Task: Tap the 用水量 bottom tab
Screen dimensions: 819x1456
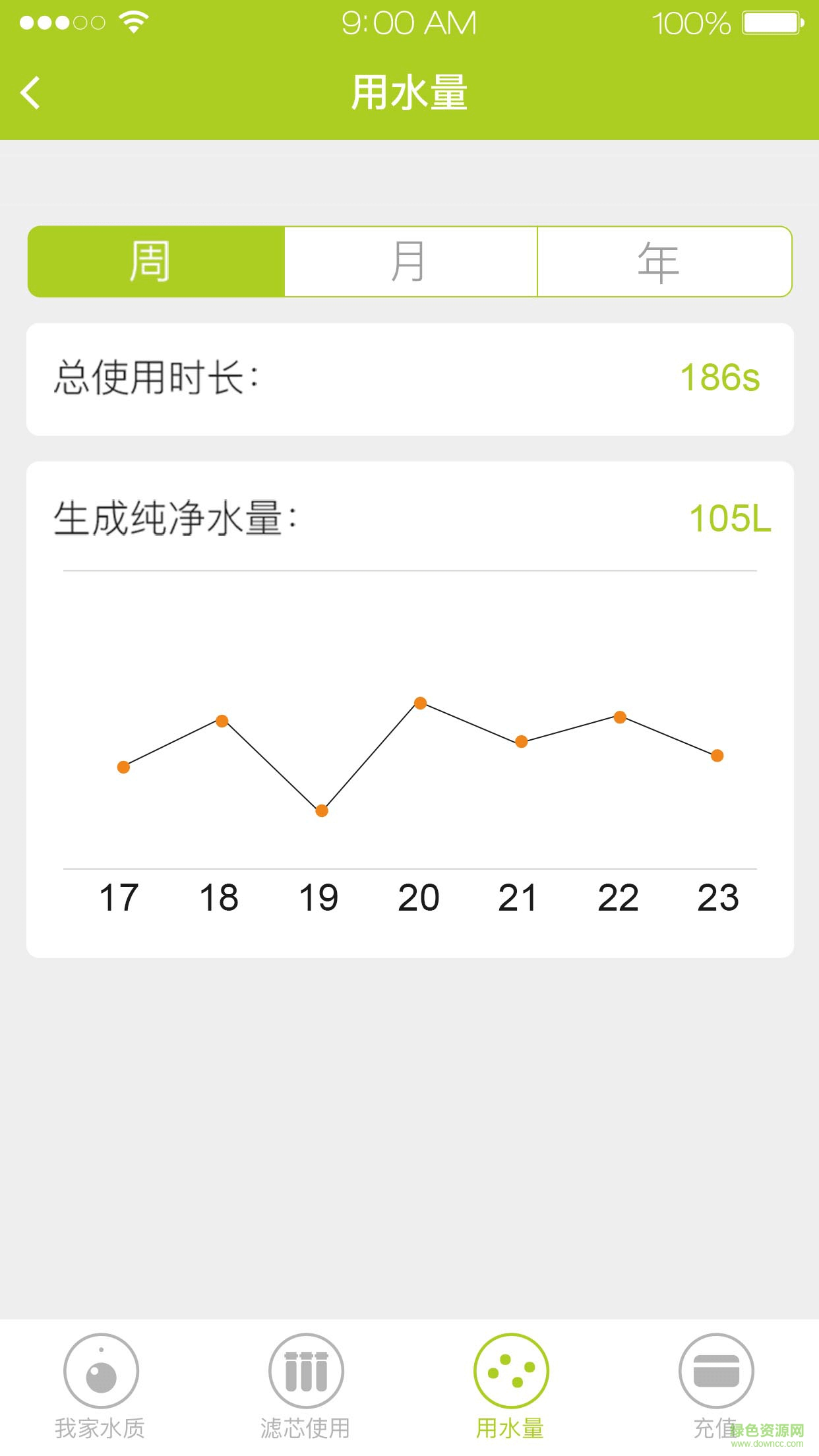Action: [511, 1385]
